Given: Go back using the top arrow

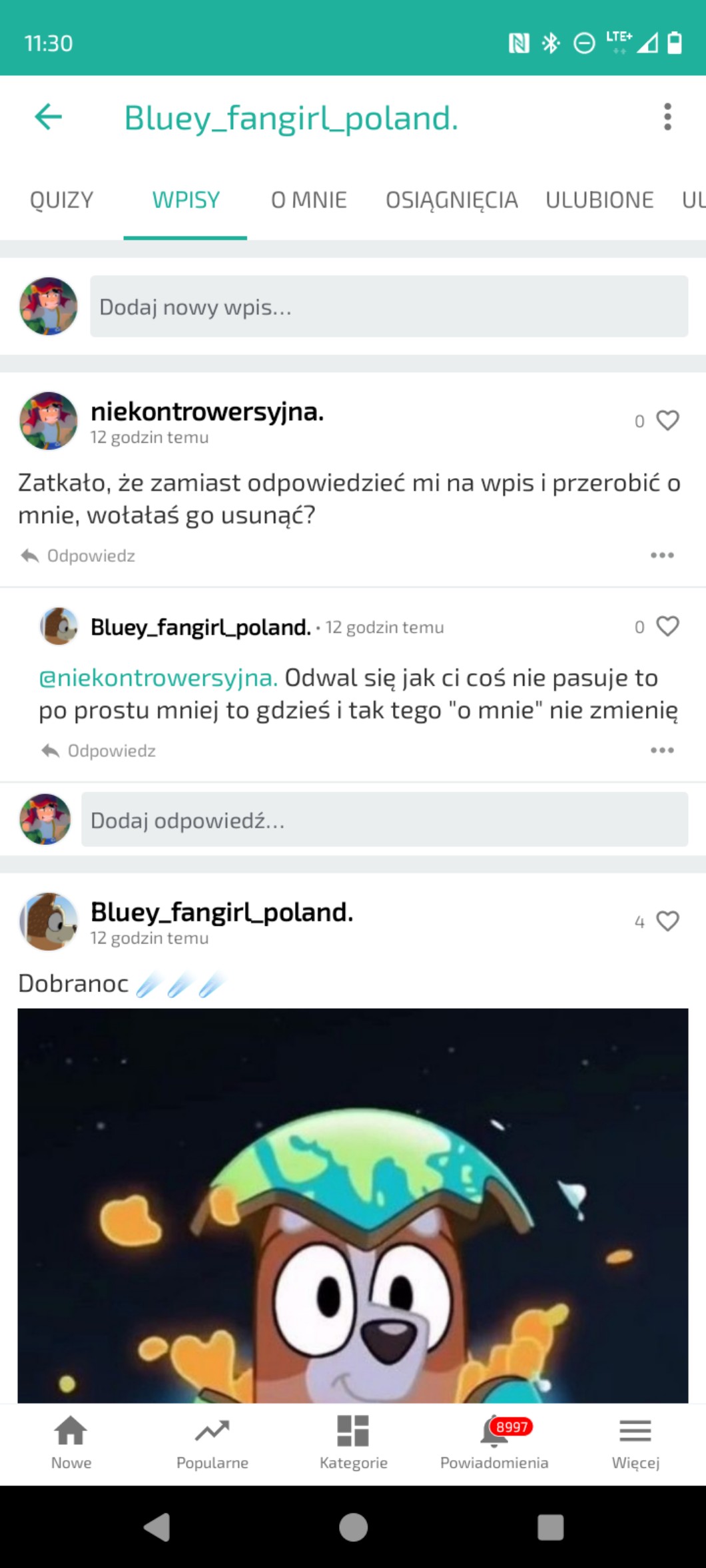Looking at the screenshot, I should [x=48, y=117].
